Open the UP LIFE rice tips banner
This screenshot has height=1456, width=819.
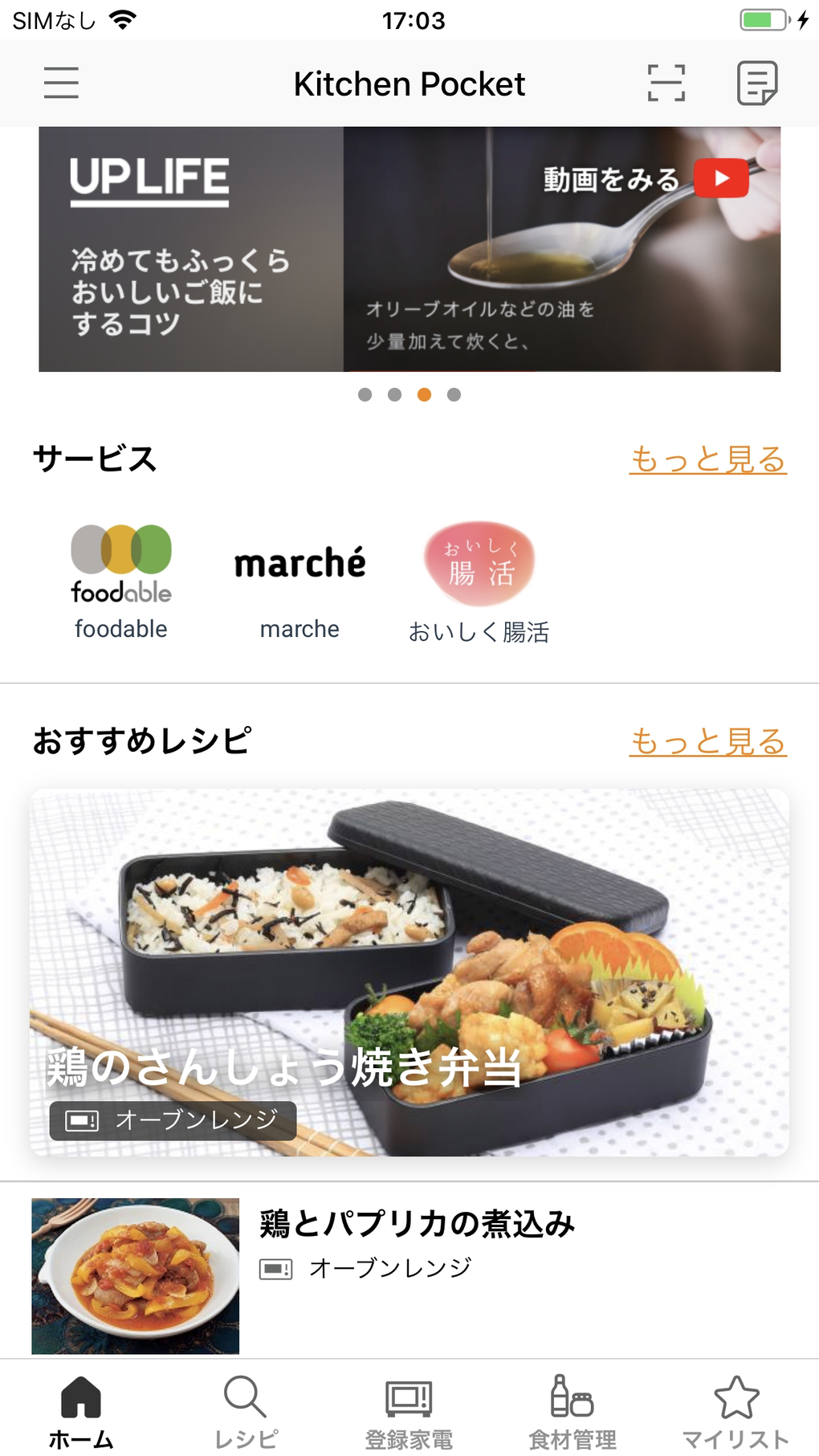(x=409, y=249)
